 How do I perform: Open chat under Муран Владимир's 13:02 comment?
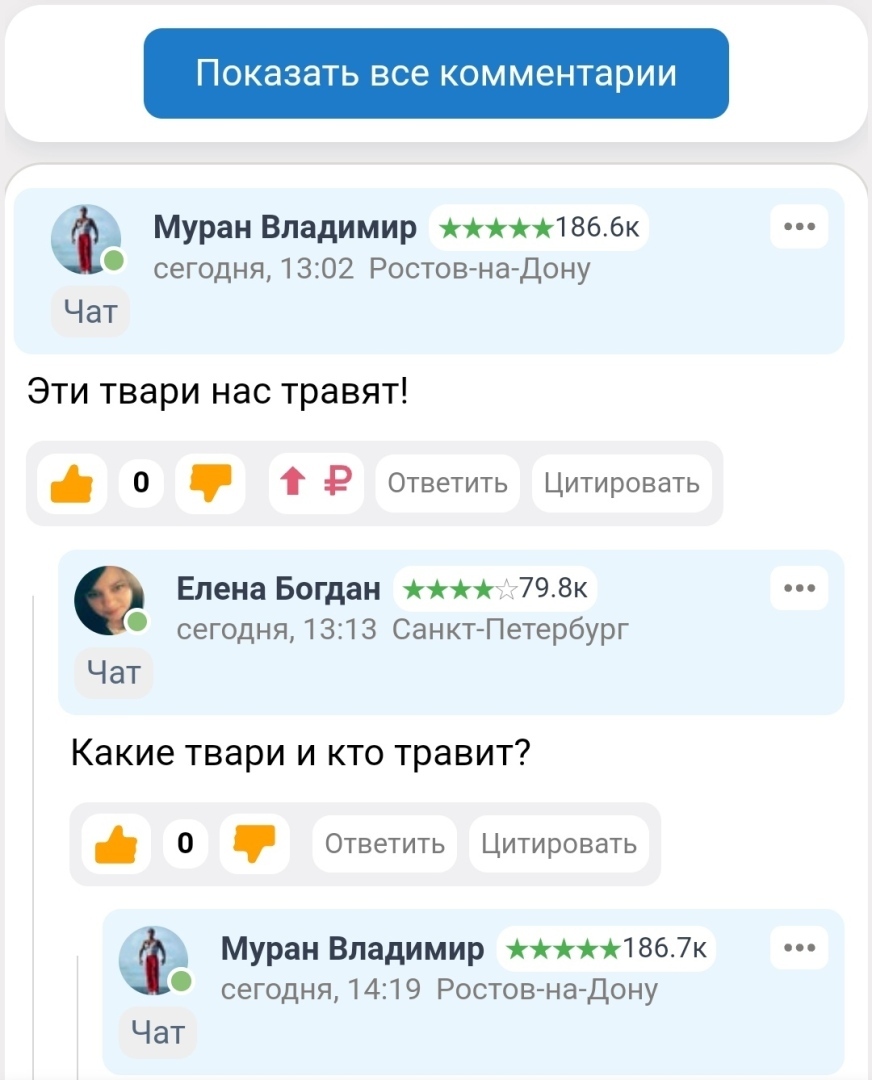click(90, 313)
